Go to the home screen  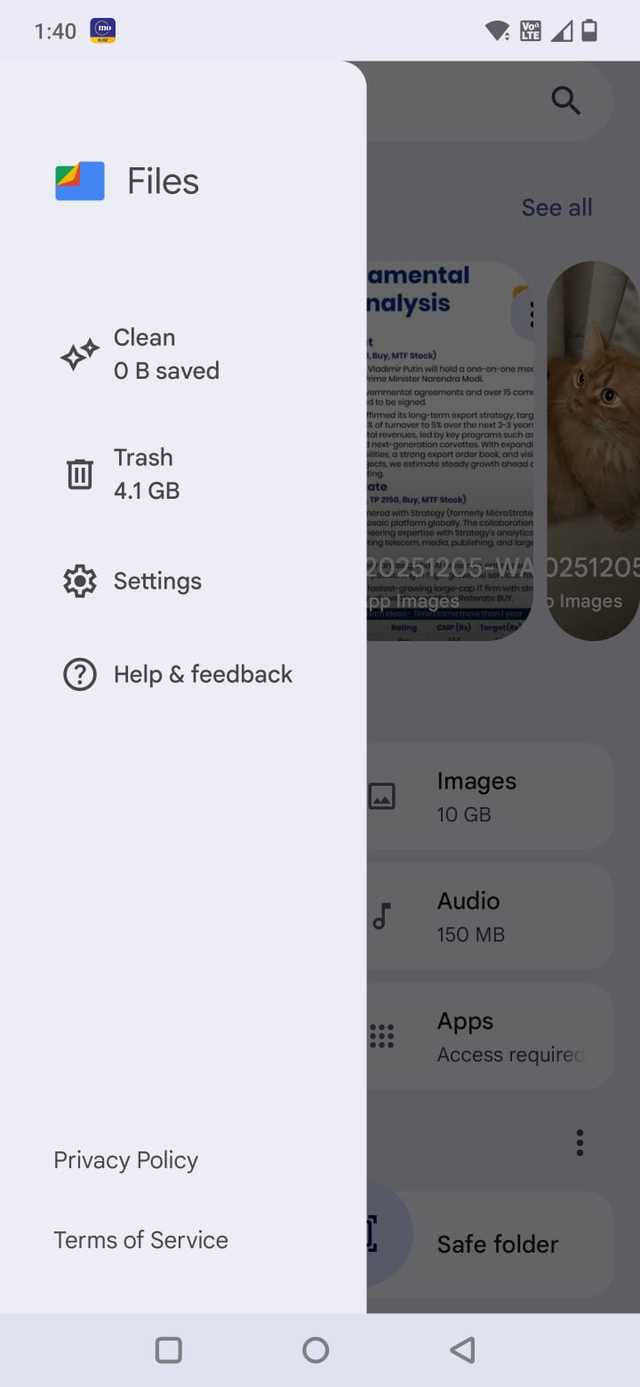316,1350
